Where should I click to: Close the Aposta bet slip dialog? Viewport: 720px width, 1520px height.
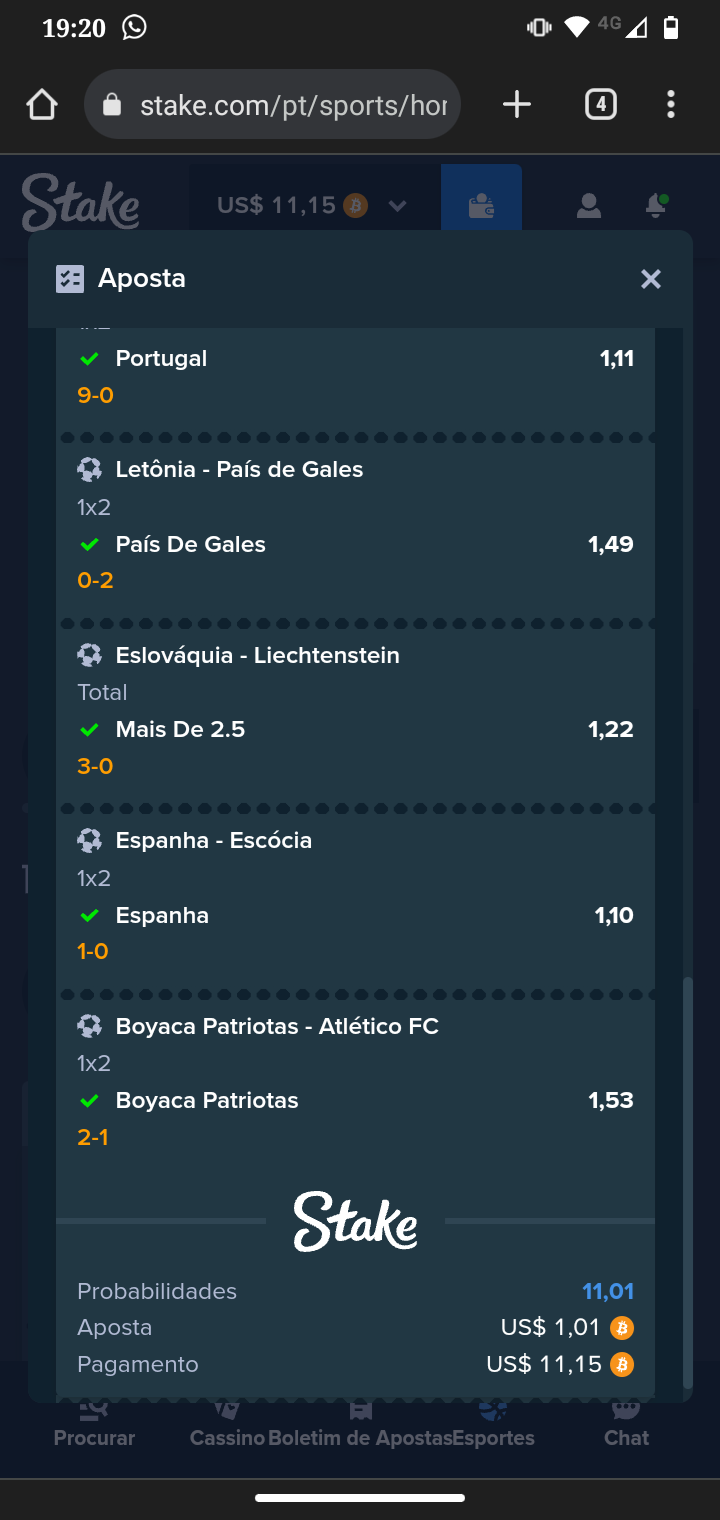point(651,279)
